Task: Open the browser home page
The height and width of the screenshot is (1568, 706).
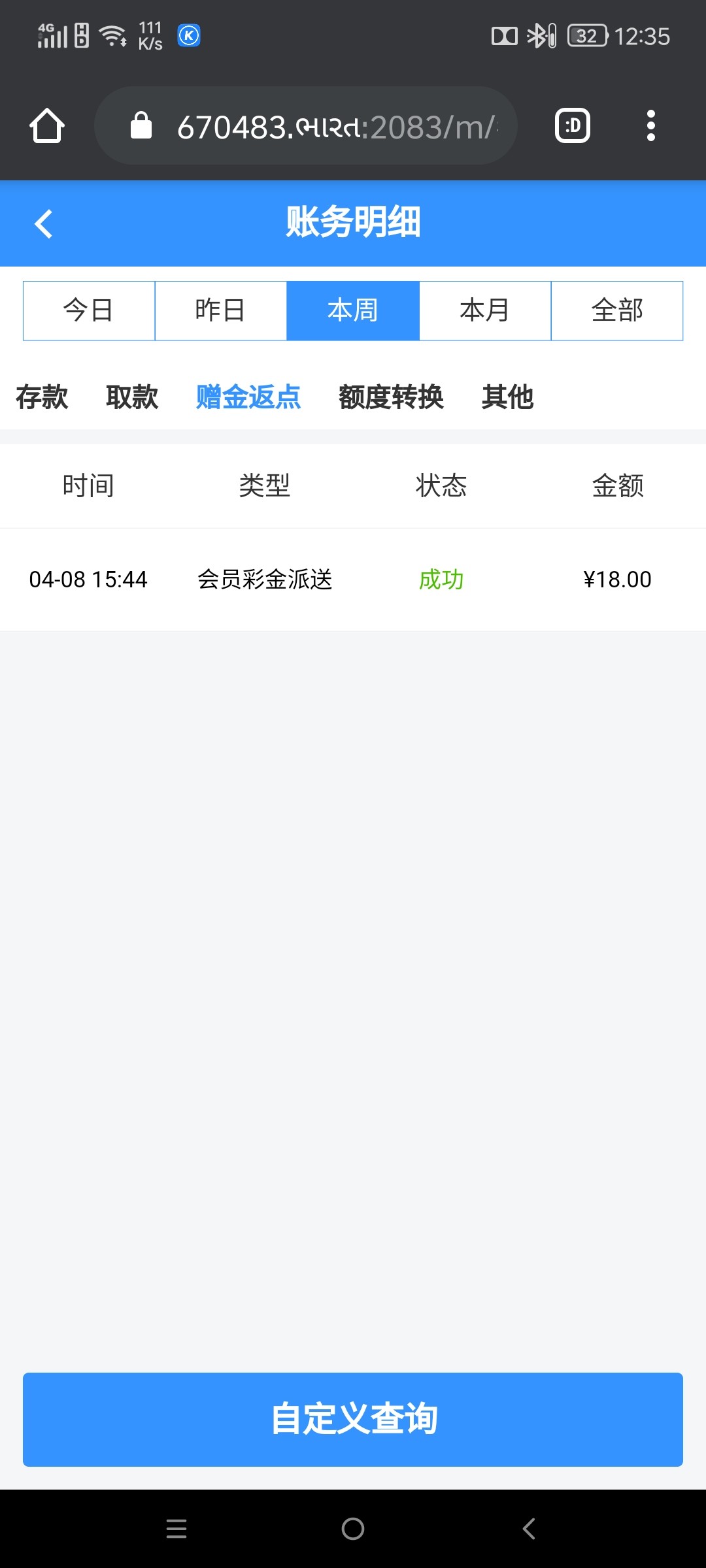Action: pyautogui.click(x=47, y=125)
